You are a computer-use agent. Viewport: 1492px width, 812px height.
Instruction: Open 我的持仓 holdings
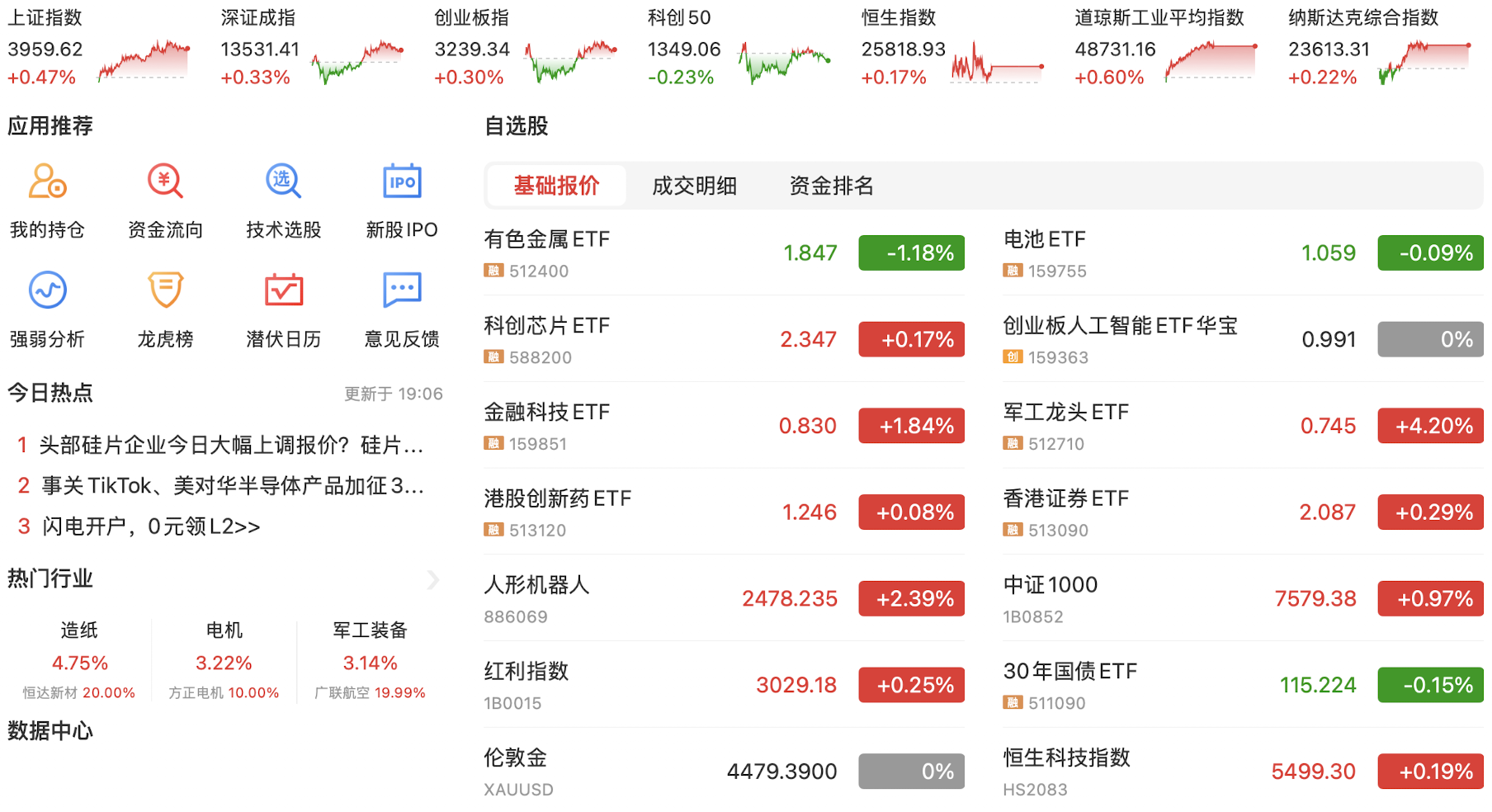pyautogui.click(x=47, y=201)
